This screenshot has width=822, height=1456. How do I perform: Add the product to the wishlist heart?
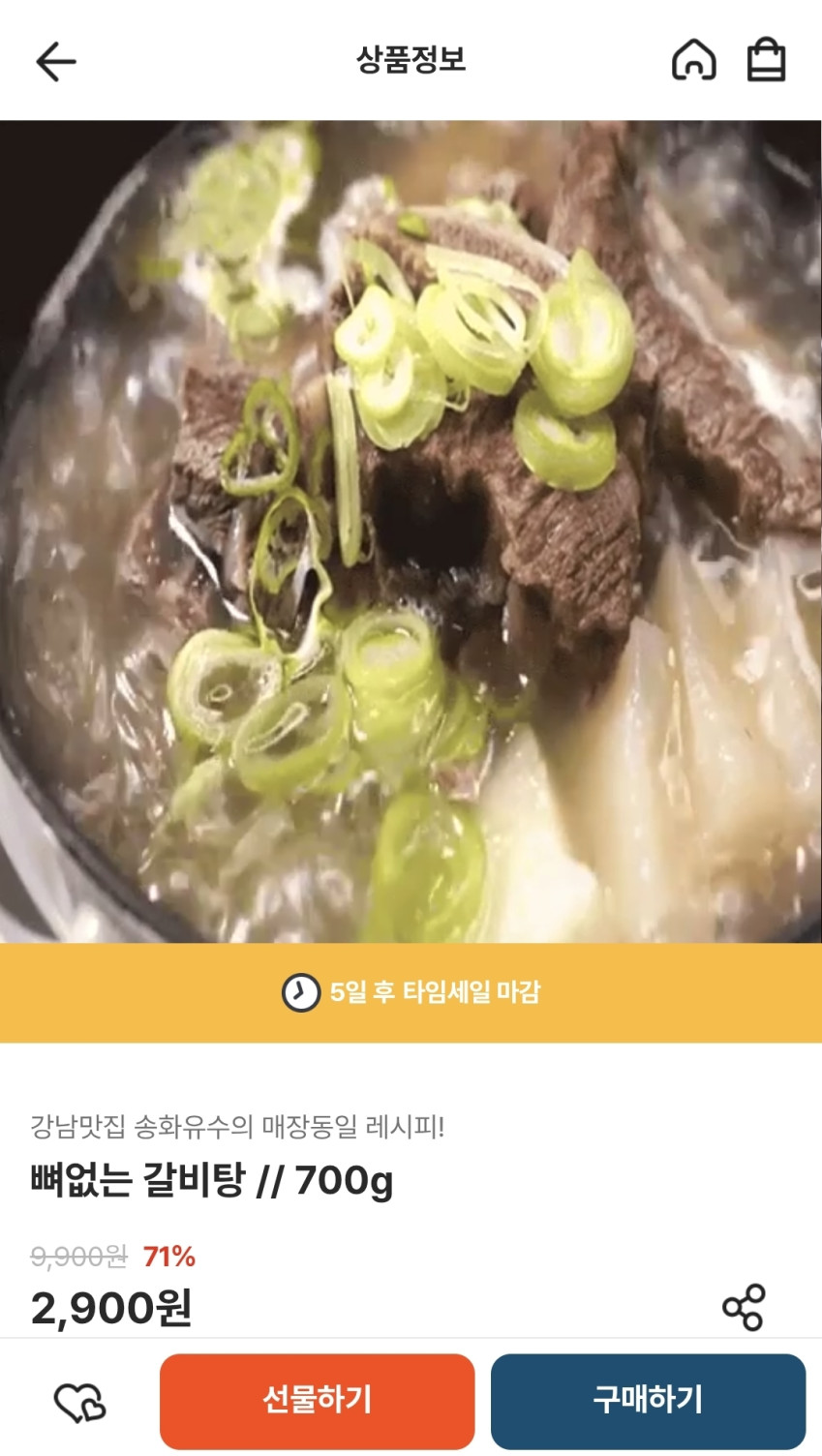point(79,1401)
